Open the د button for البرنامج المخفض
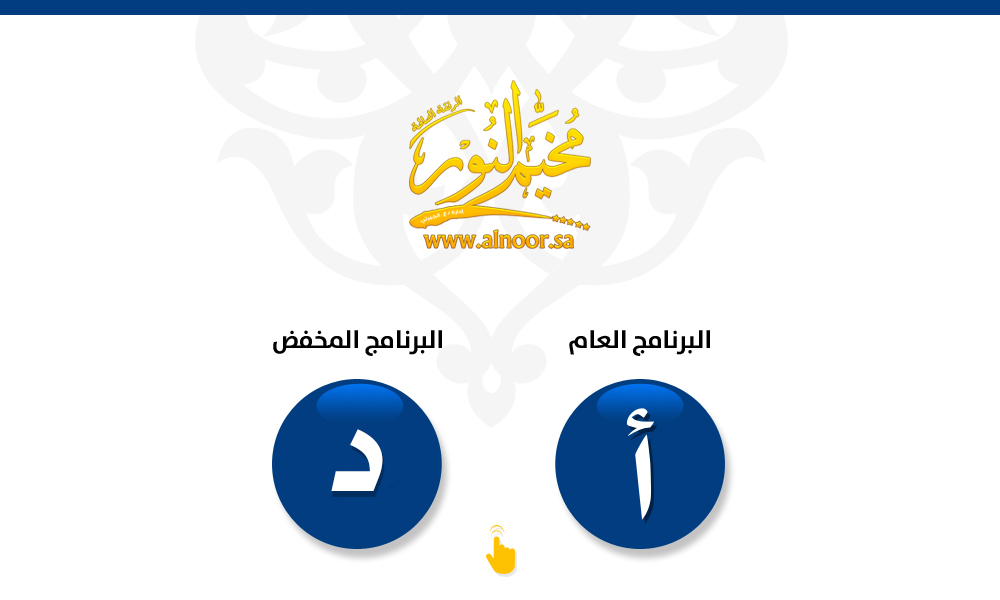 click(357, 464)
